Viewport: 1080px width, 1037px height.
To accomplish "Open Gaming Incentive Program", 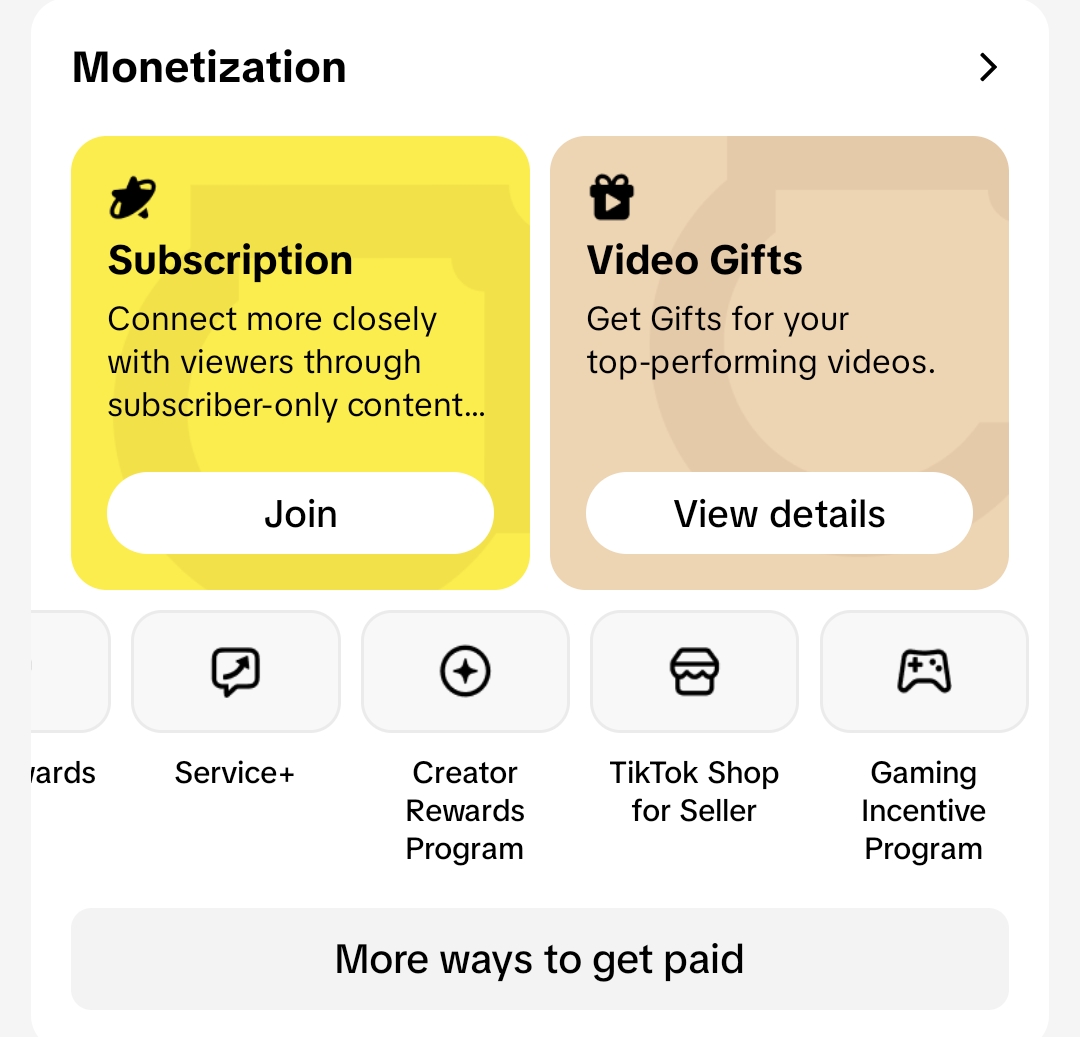I will tap(924, 672).
